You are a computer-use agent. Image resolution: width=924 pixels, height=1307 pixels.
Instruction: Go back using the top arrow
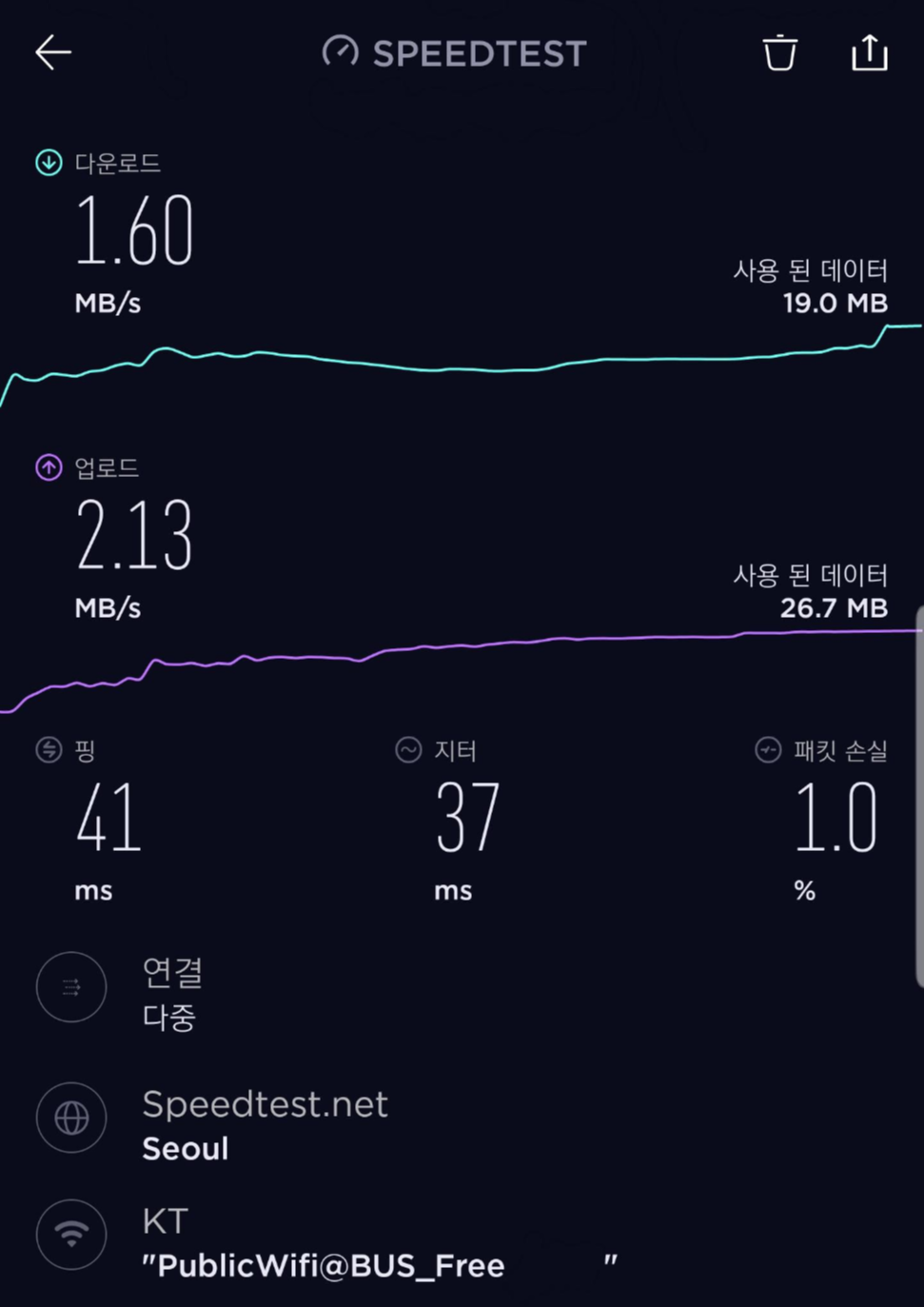coord(53,52)
